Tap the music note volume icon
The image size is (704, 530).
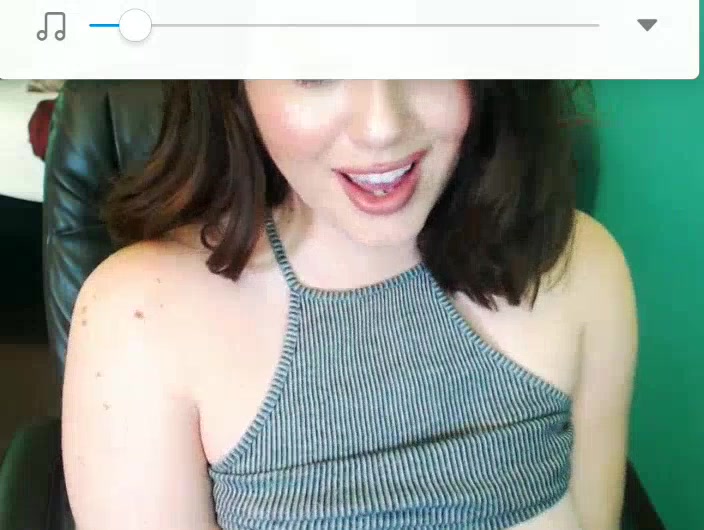coord(51,26)
